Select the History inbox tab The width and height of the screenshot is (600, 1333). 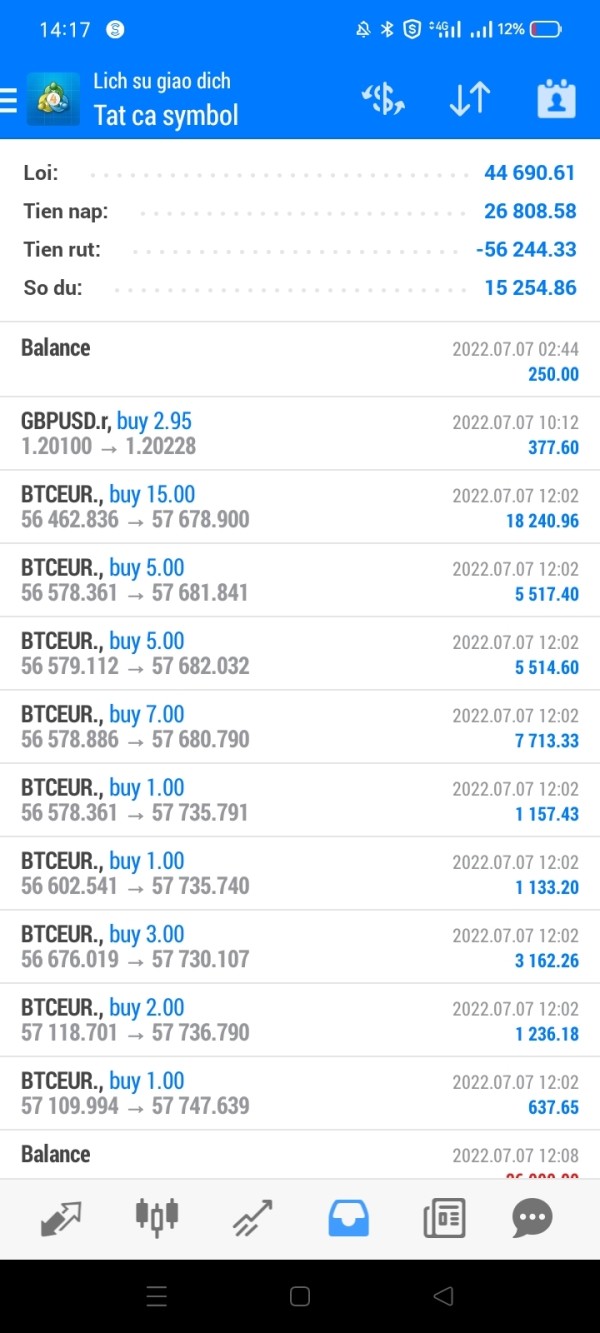coord(348,1218)
